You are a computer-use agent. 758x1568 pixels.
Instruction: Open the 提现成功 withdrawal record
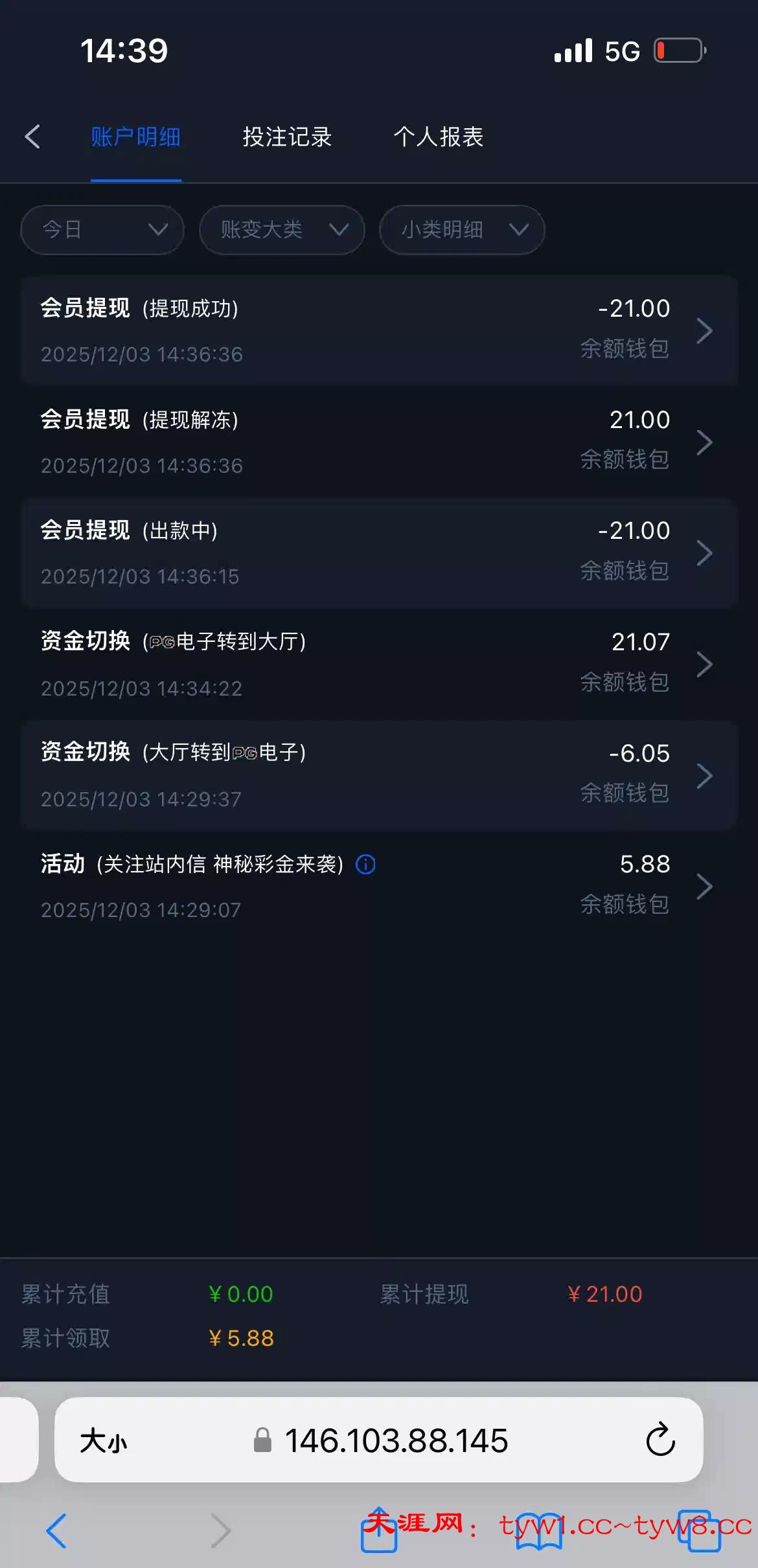click(379, 330)
